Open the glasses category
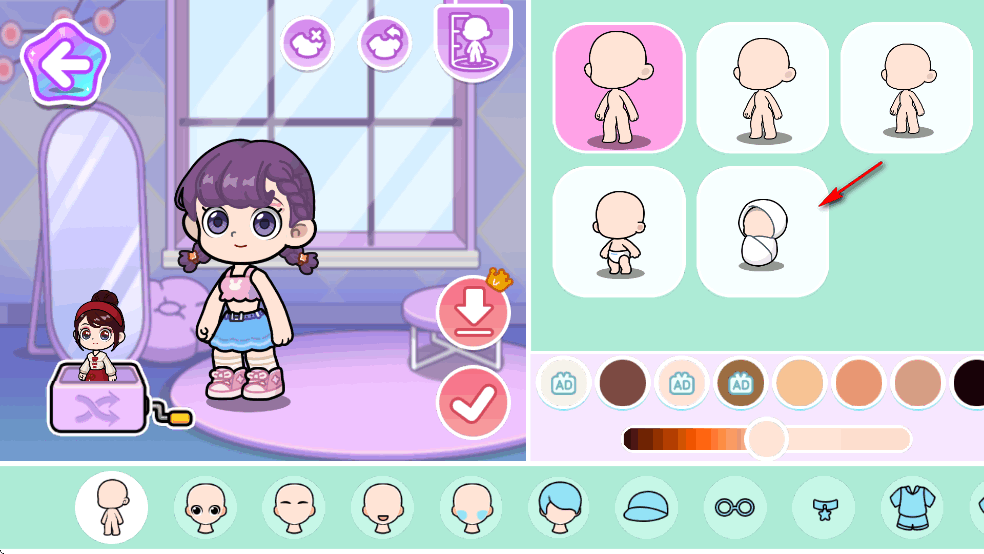The image size is (984, 554). pos(735,507)
